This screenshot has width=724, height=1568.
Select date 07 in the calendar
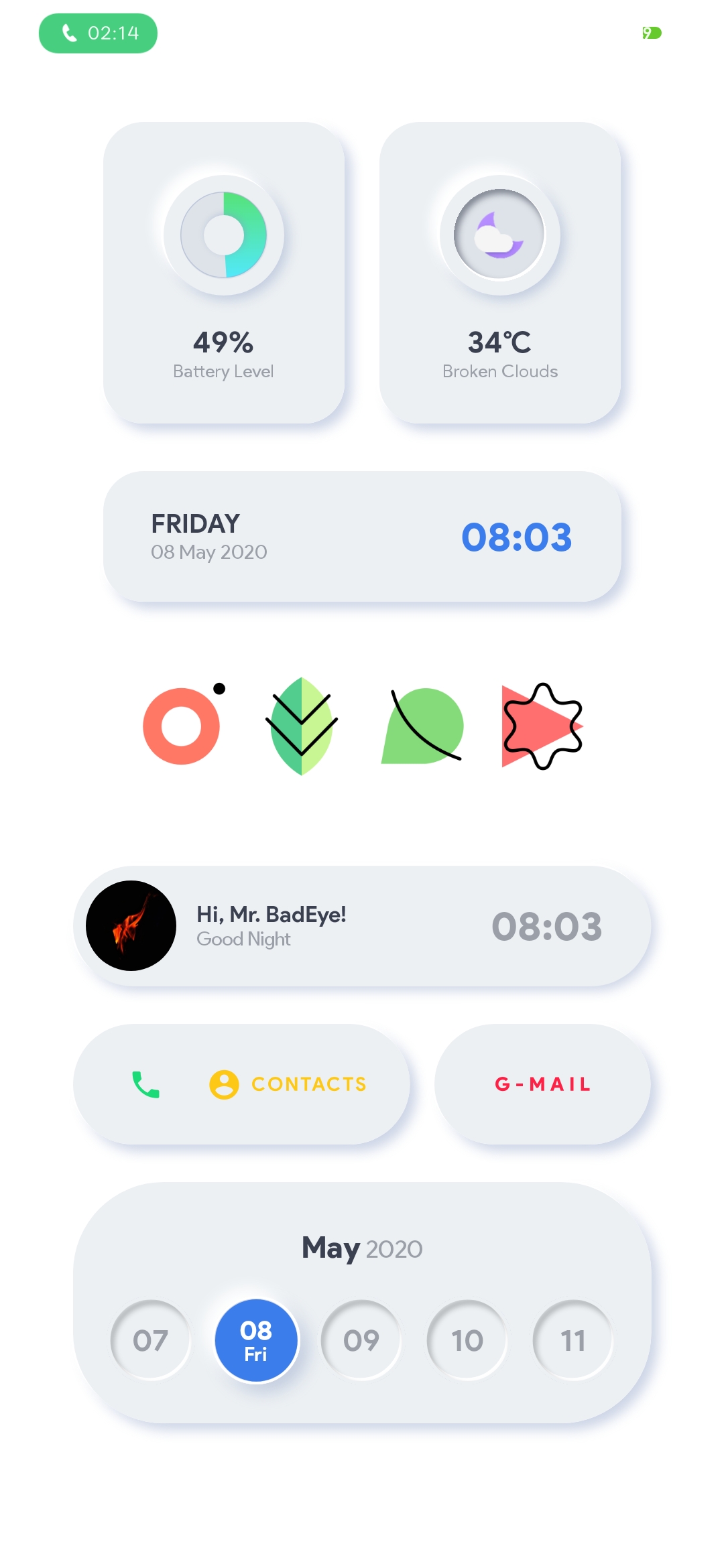click(x=151, y=1339)
